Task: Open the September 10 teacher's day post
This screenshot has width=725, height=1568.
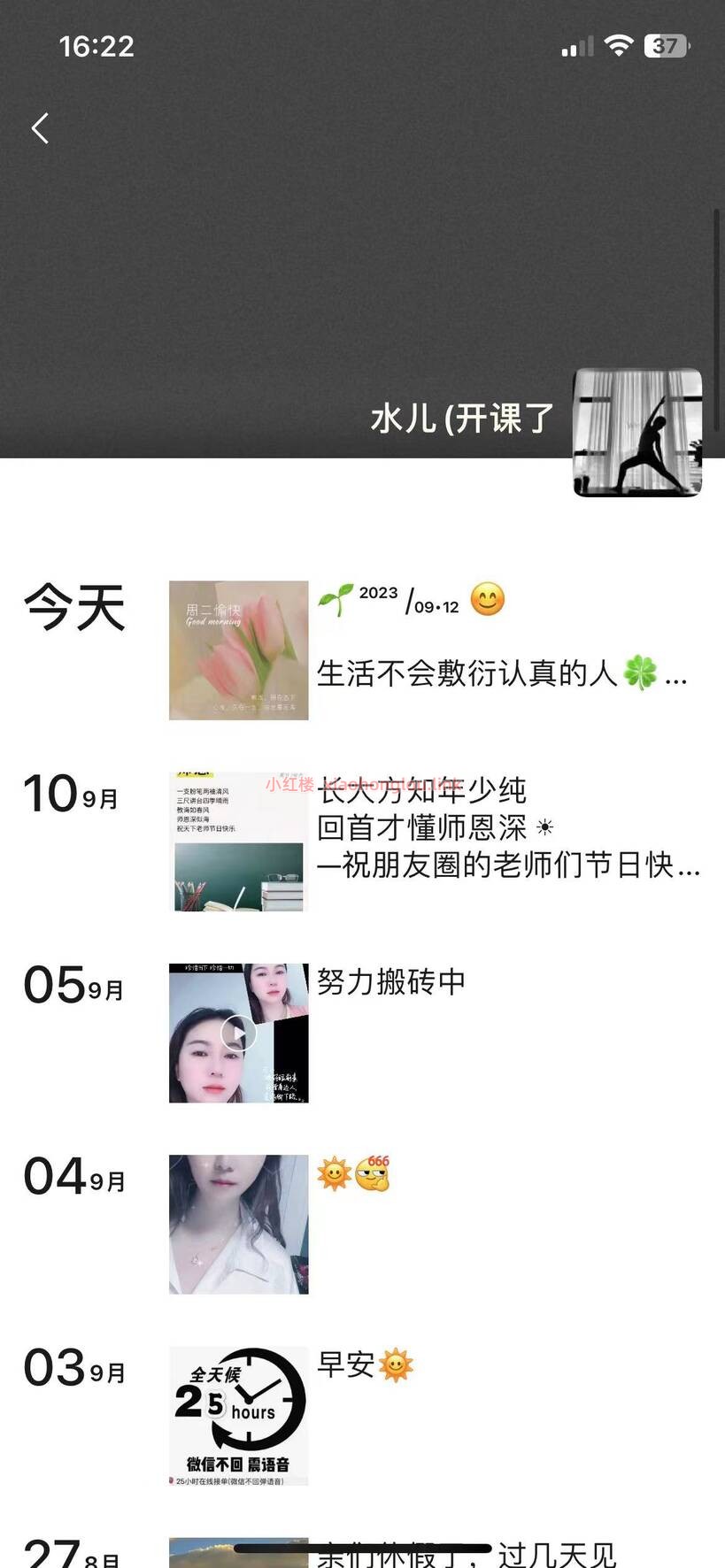Action: [238, 842]
